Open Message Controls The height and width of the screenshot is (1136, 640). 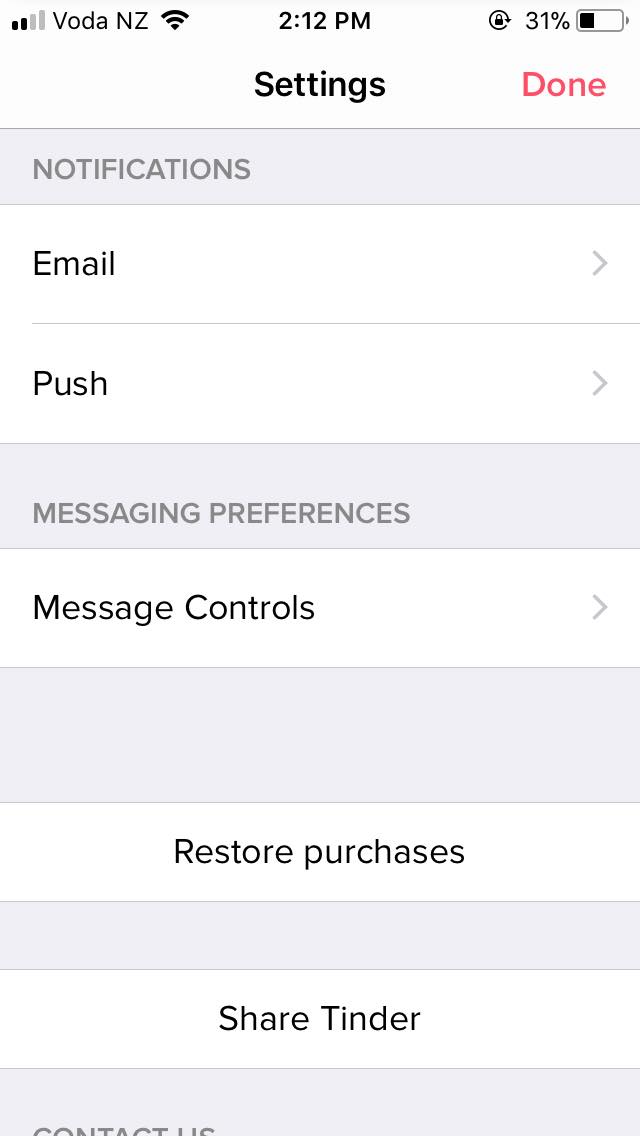(x=320, y=608)
